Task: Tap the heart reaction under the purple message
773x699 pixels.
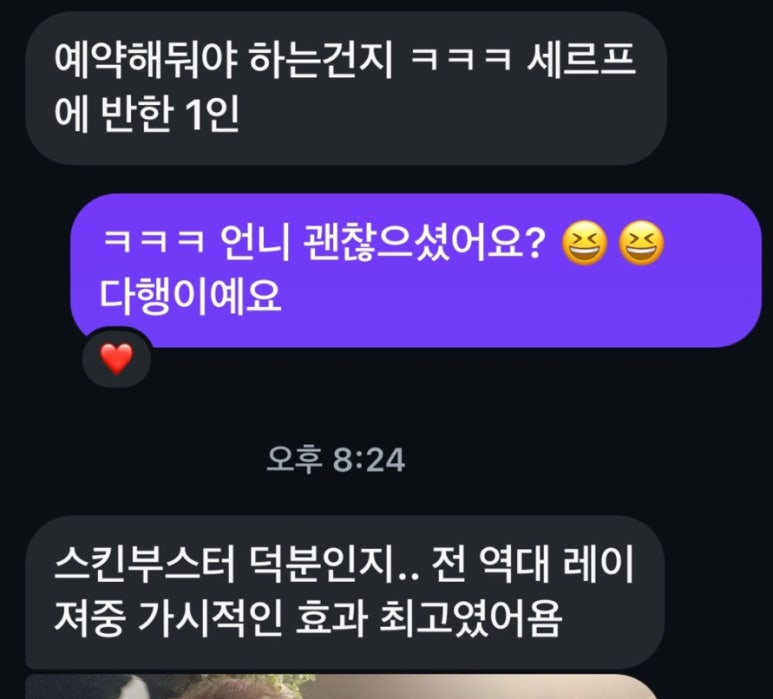Action: pyautogui.click(x=116, y=357)
